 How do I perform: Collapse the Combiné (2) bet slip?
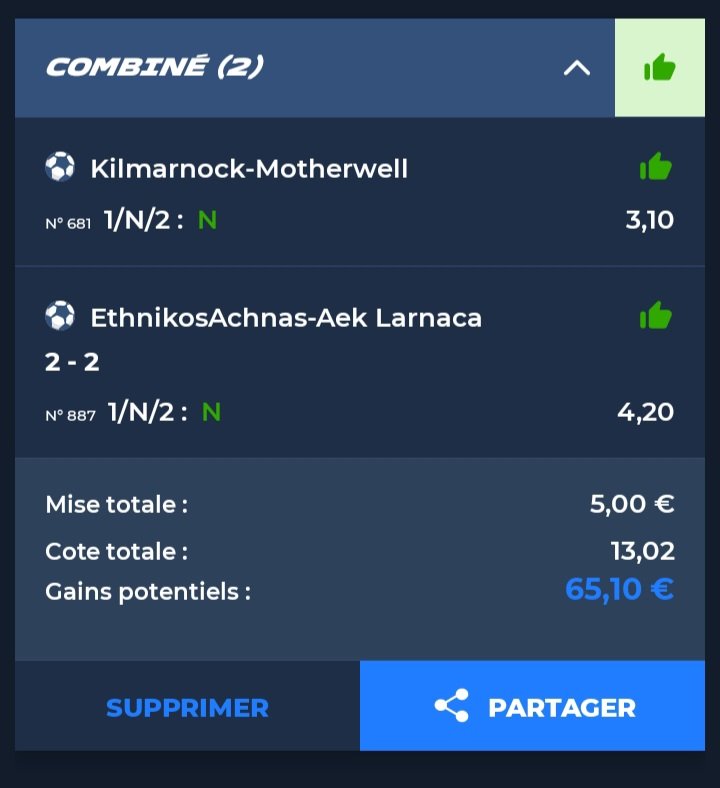(x=577, y=68)
